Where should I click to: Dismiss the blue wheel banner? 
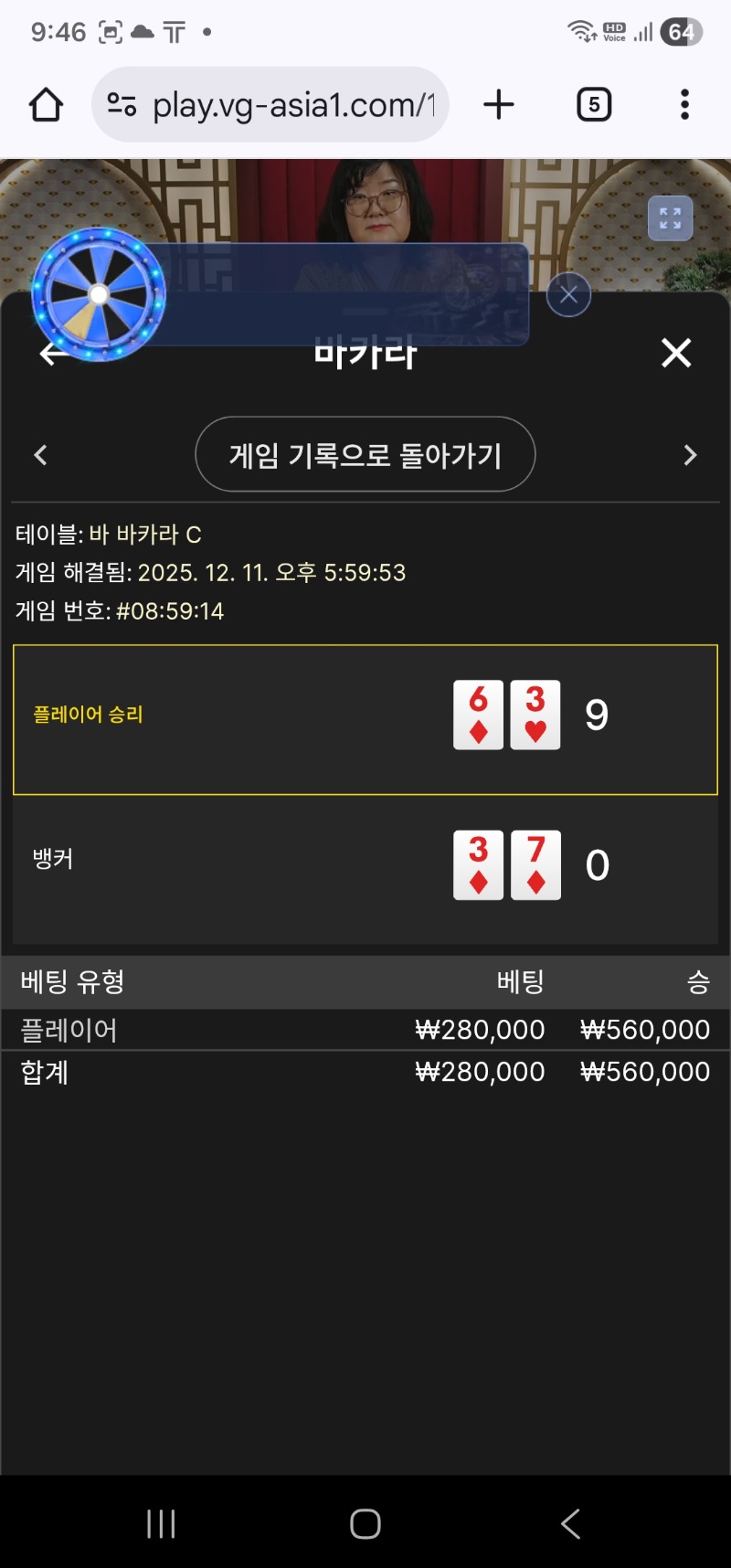pos(568,295)
